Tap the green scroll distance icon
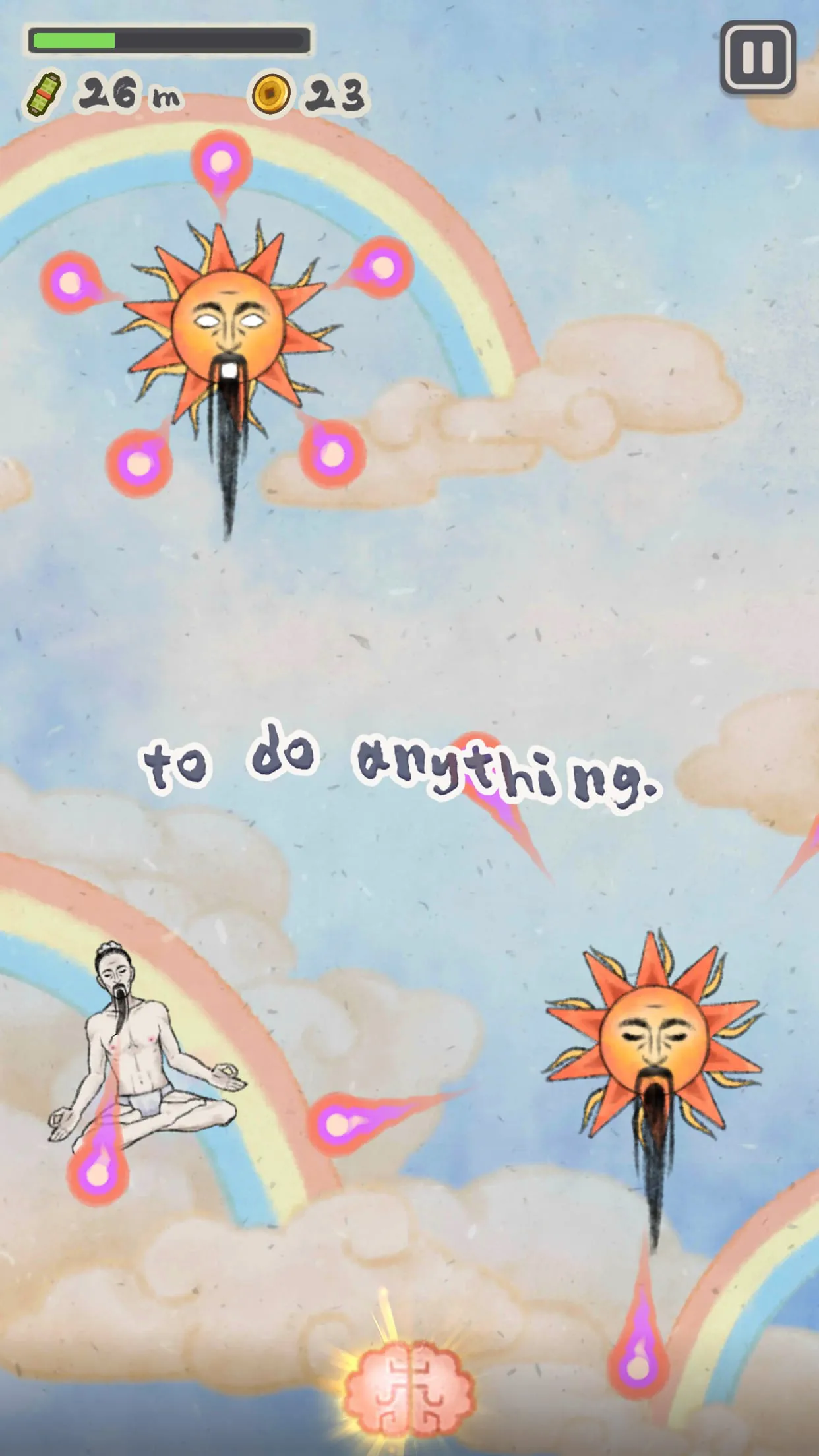 click(x=44, y=94)
